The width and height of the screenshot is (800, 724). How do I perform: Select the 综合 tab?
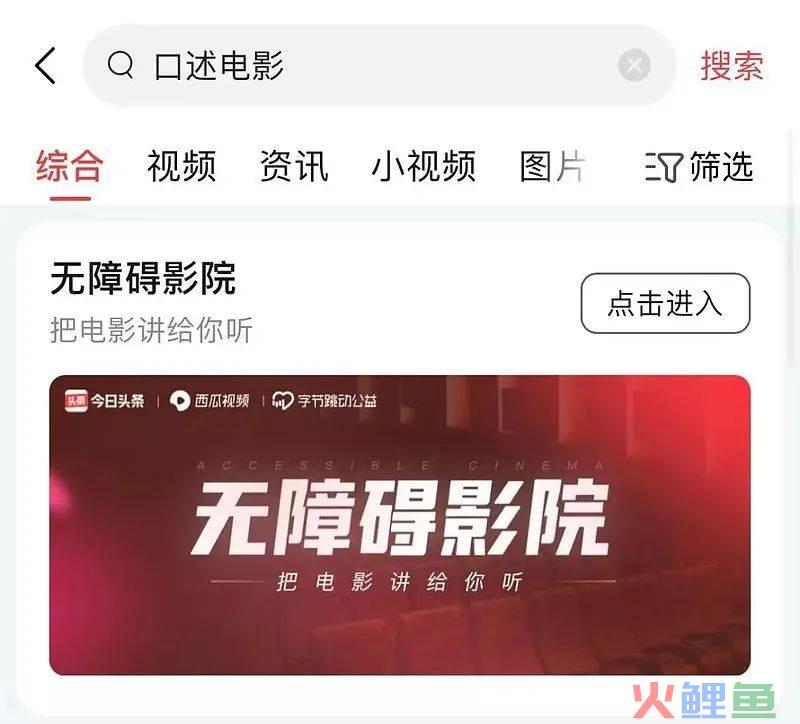[x=69, y=166]
